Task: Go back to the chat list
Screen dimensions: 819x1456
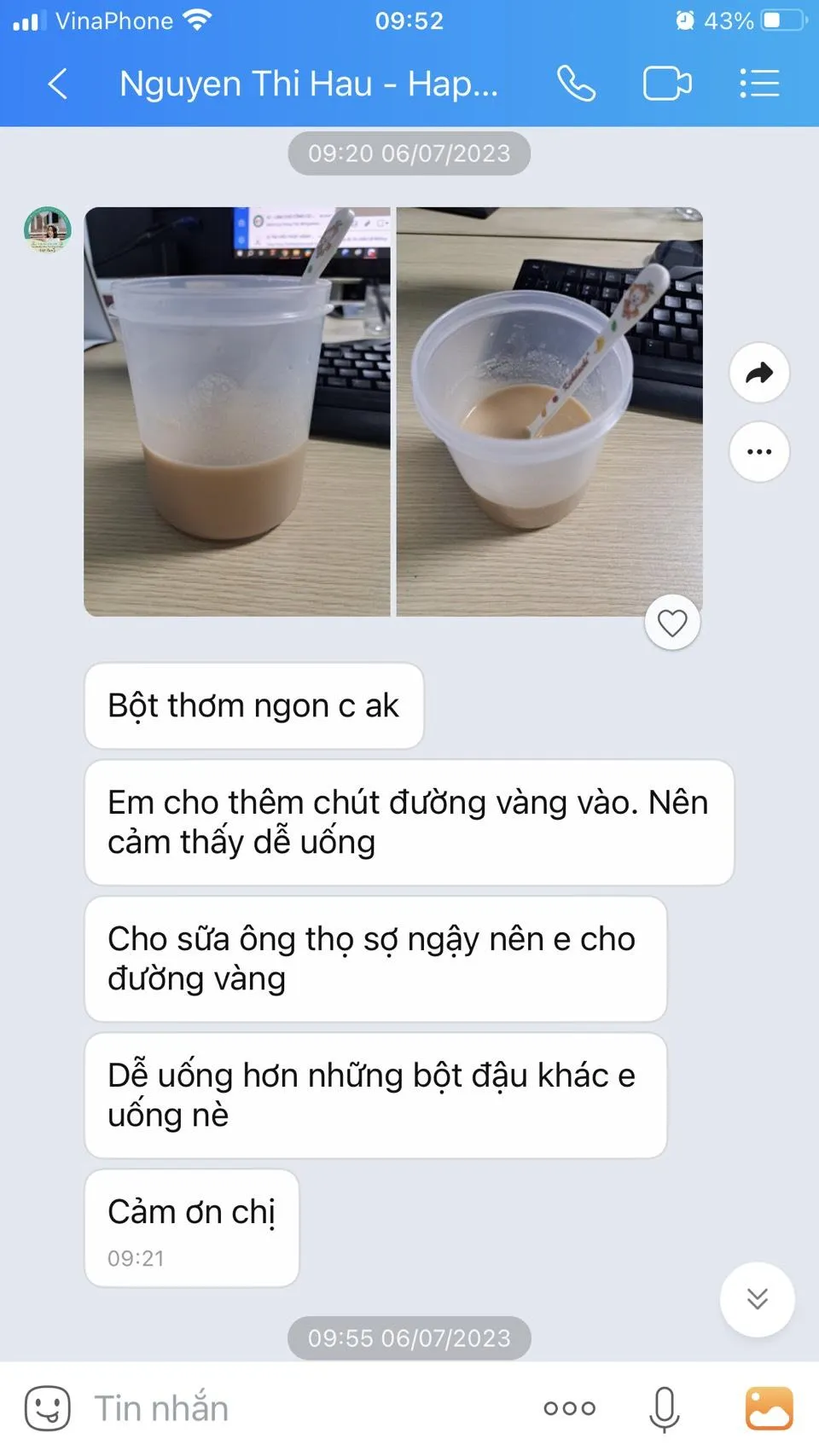Action: (x=57, y=84)
